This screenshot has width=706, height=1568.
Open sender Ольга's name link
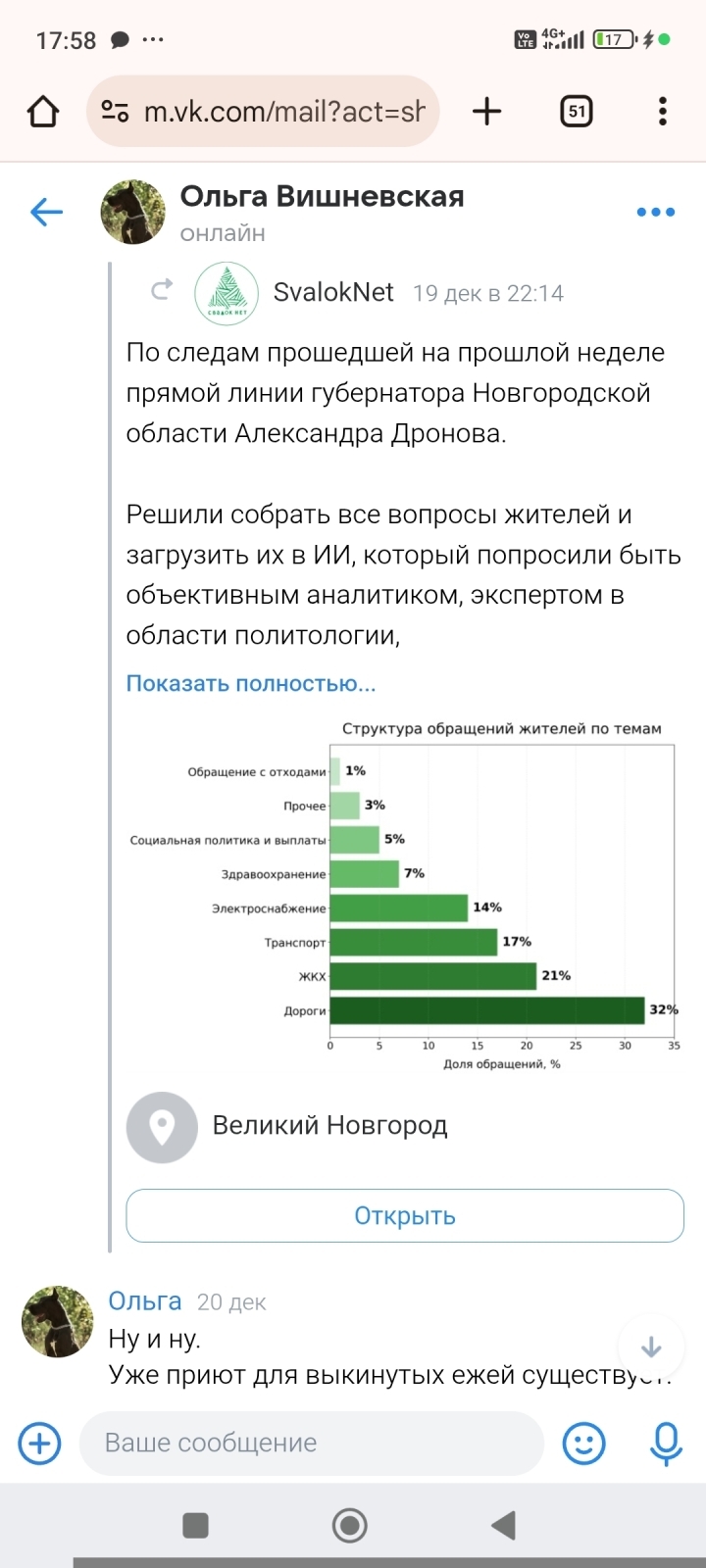145,1301
